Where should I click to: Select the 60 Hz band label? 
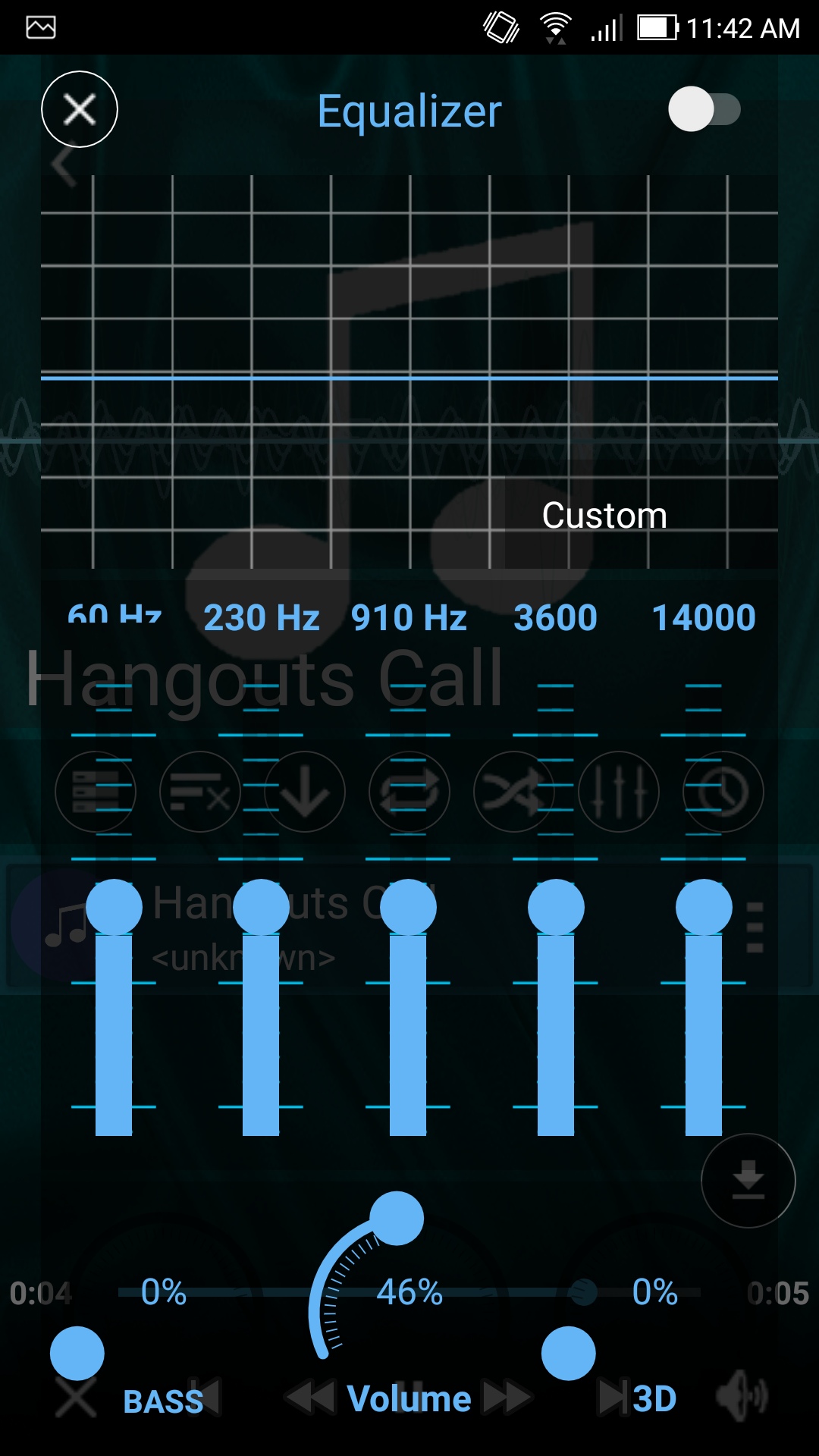(x=114, y=617)
